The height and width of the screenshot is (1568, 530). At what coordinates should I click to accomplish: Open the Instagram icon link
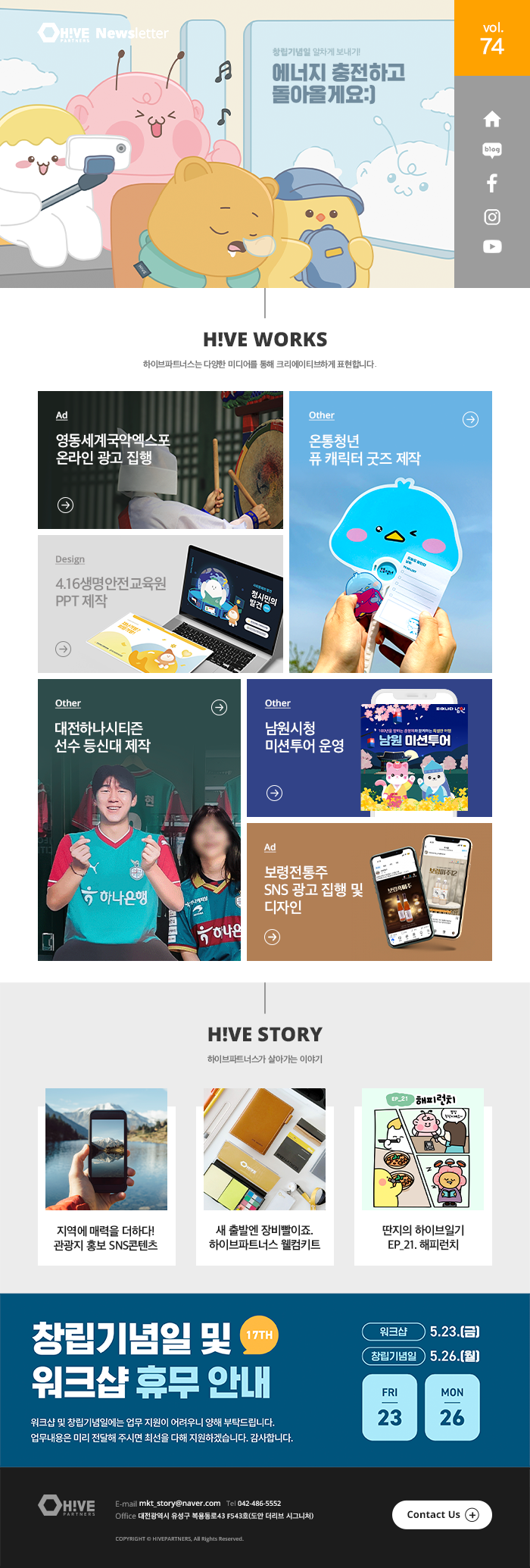(492, 217)
